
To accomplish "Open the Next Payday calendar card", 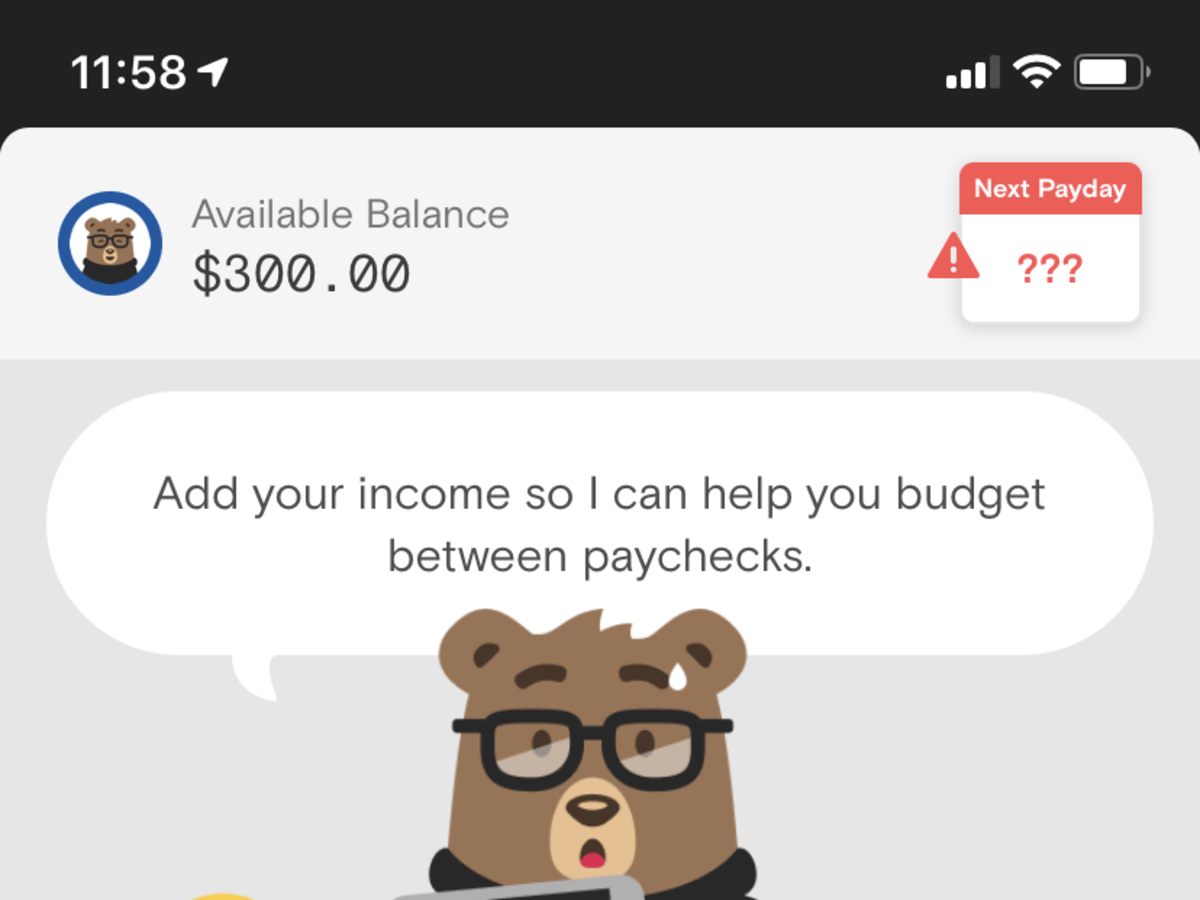I will click(1050, 245).
